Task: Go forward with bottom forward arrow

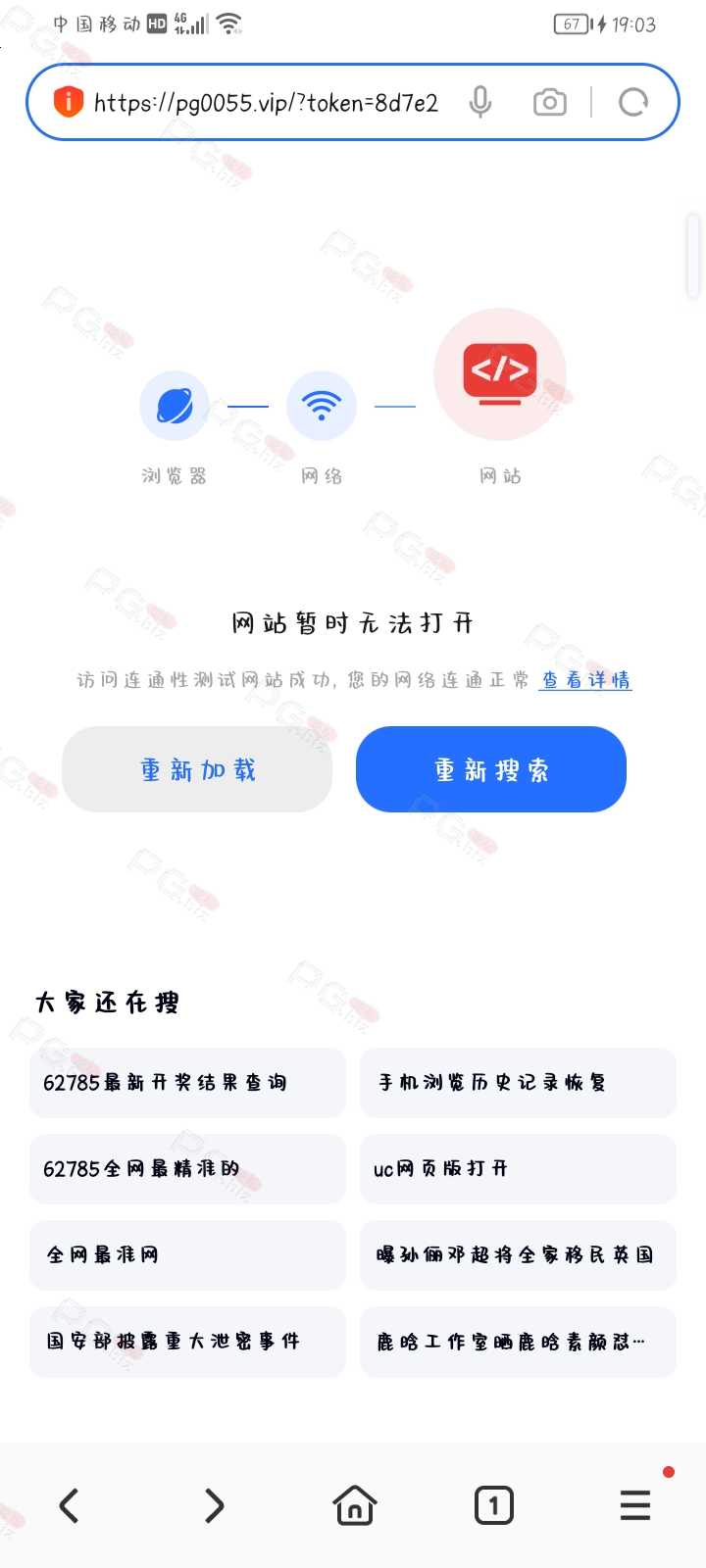Action: [214, 1505]
